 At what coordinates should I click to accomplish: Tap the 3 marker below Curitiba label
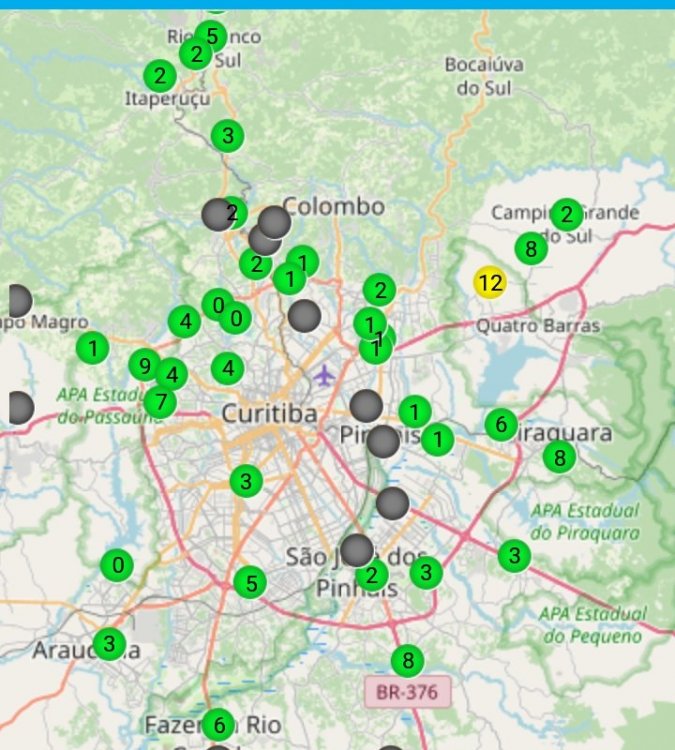246,481
